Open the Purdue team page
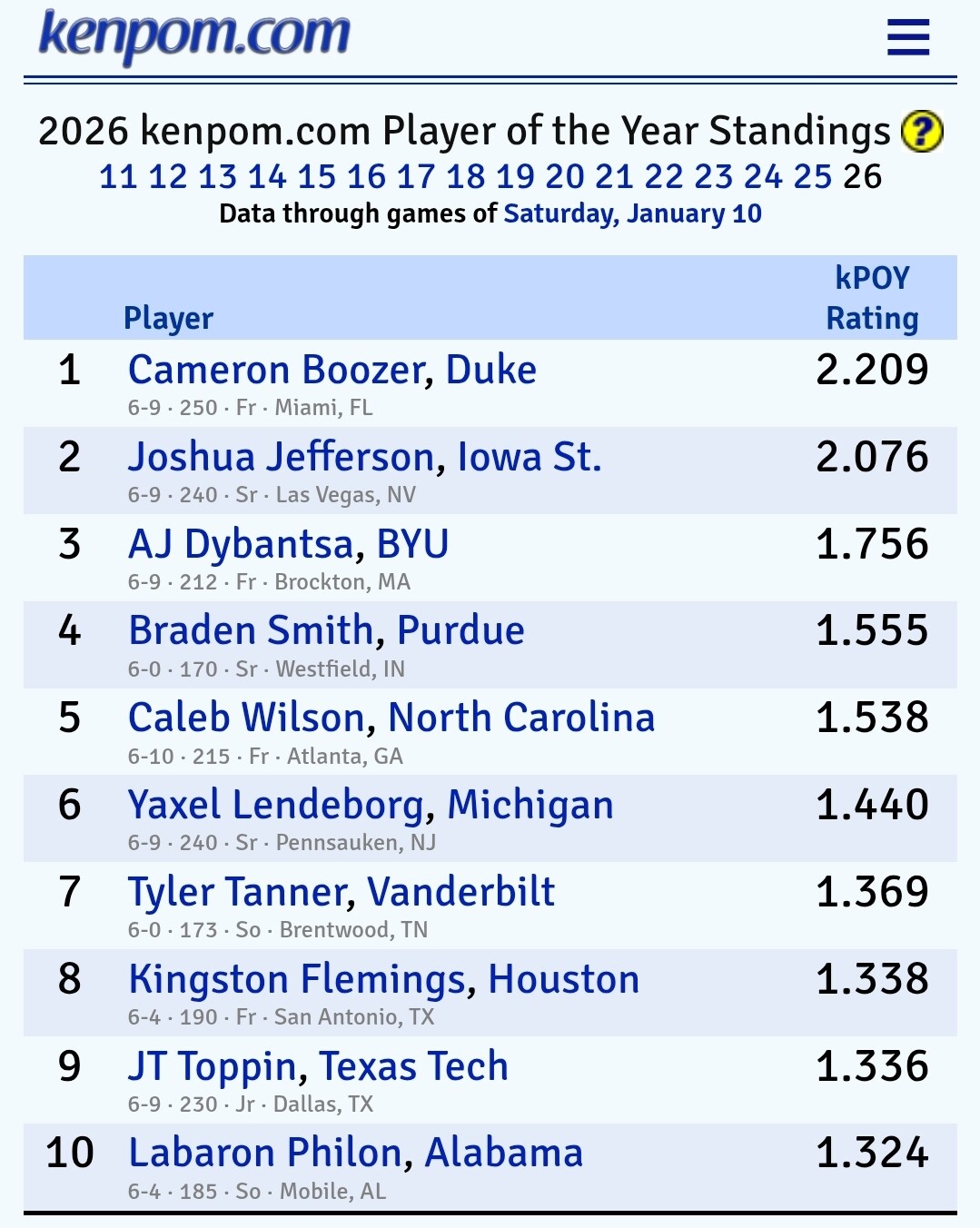 [460, 631]
